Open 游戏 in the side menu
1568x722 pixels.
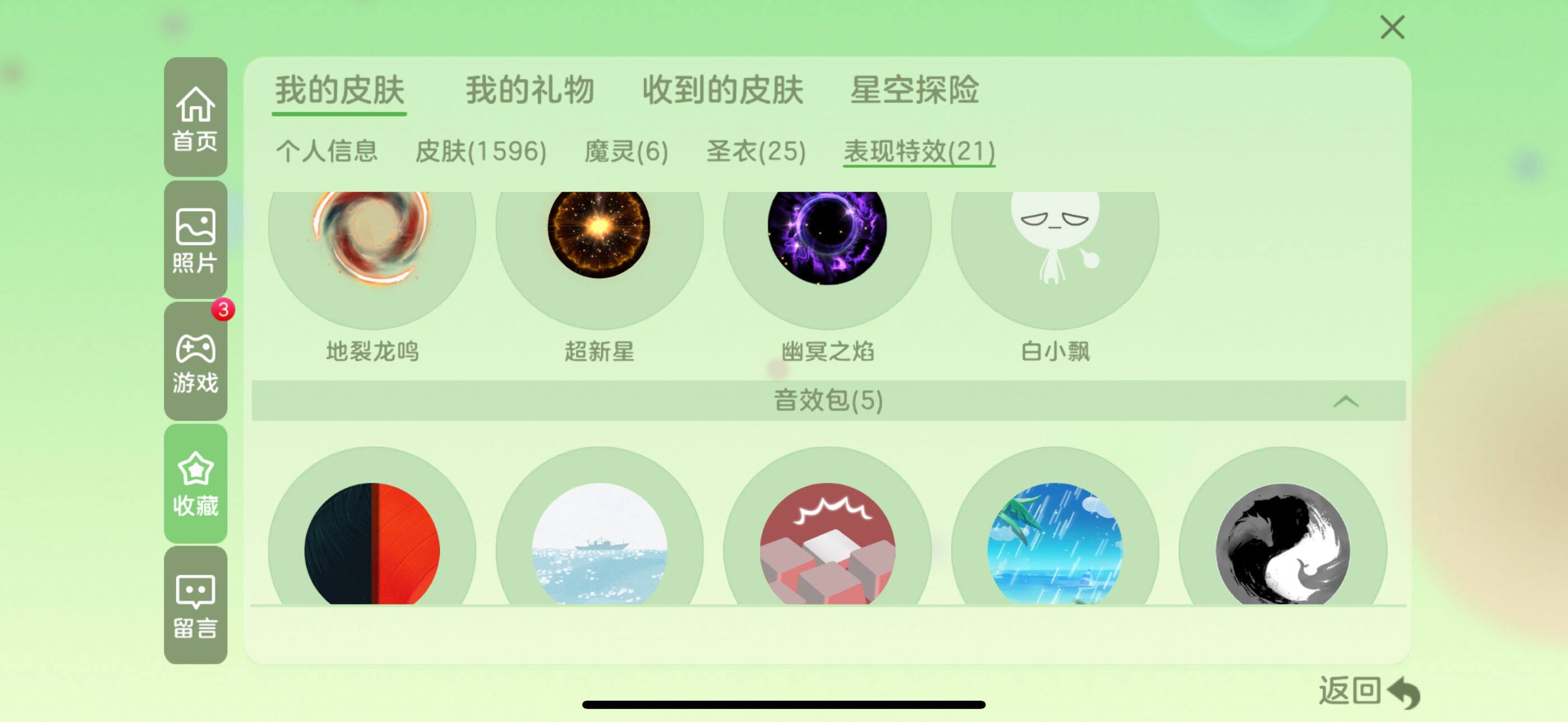click(x=195, y=362)
